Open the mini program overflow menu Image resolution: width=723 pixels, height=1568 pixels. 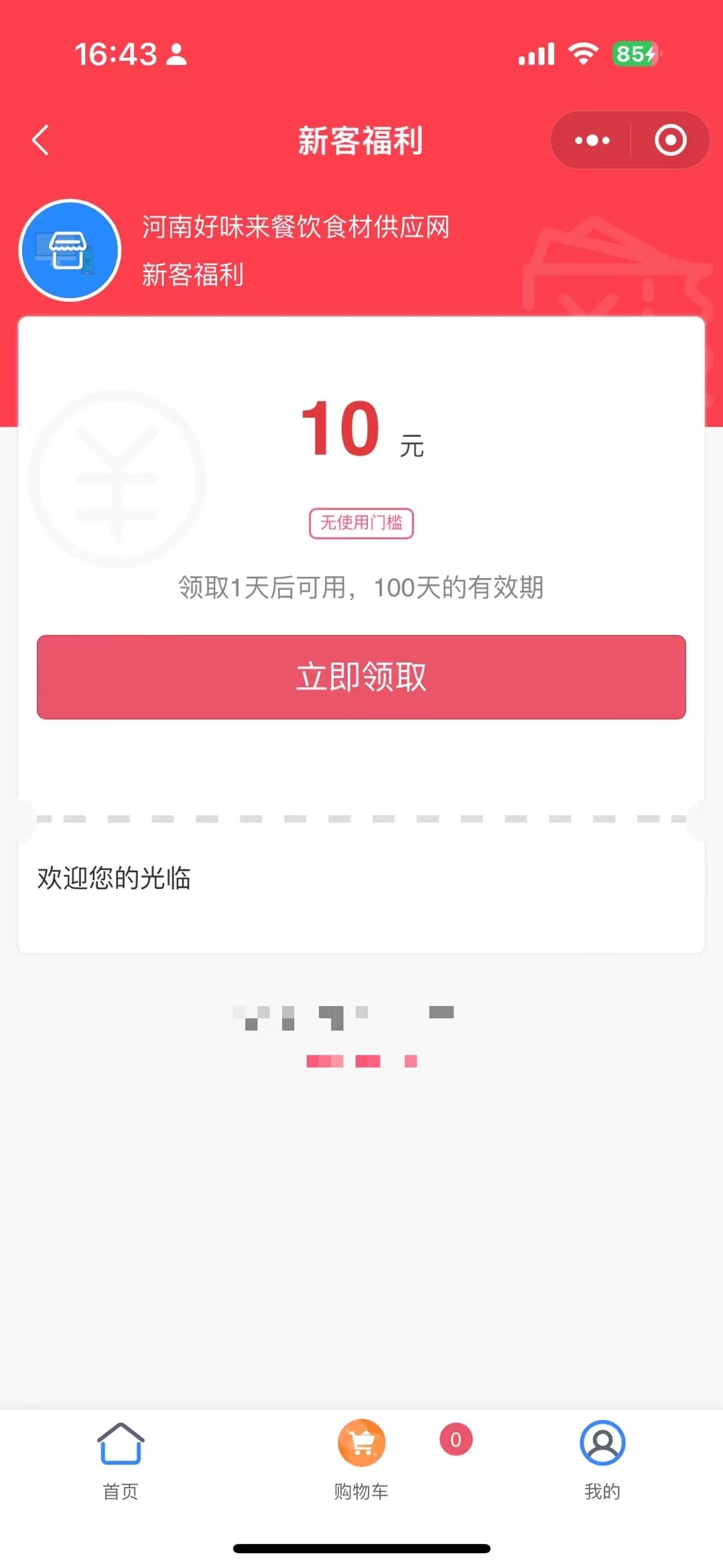(592, 141)
